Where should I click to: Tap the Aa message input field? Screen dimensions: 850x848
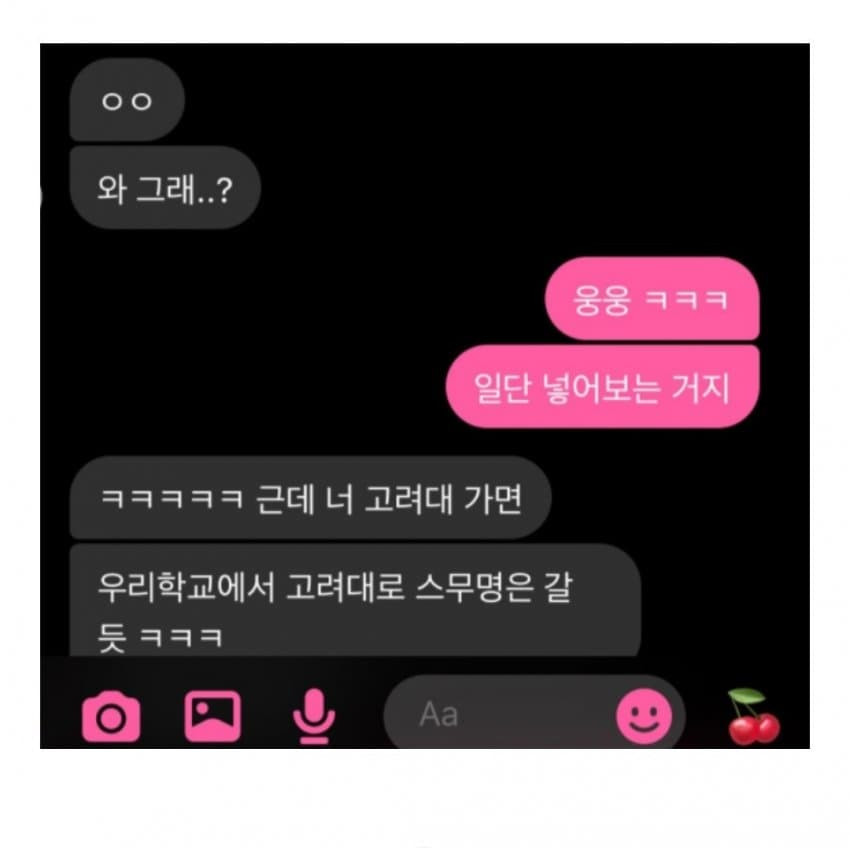500,715
